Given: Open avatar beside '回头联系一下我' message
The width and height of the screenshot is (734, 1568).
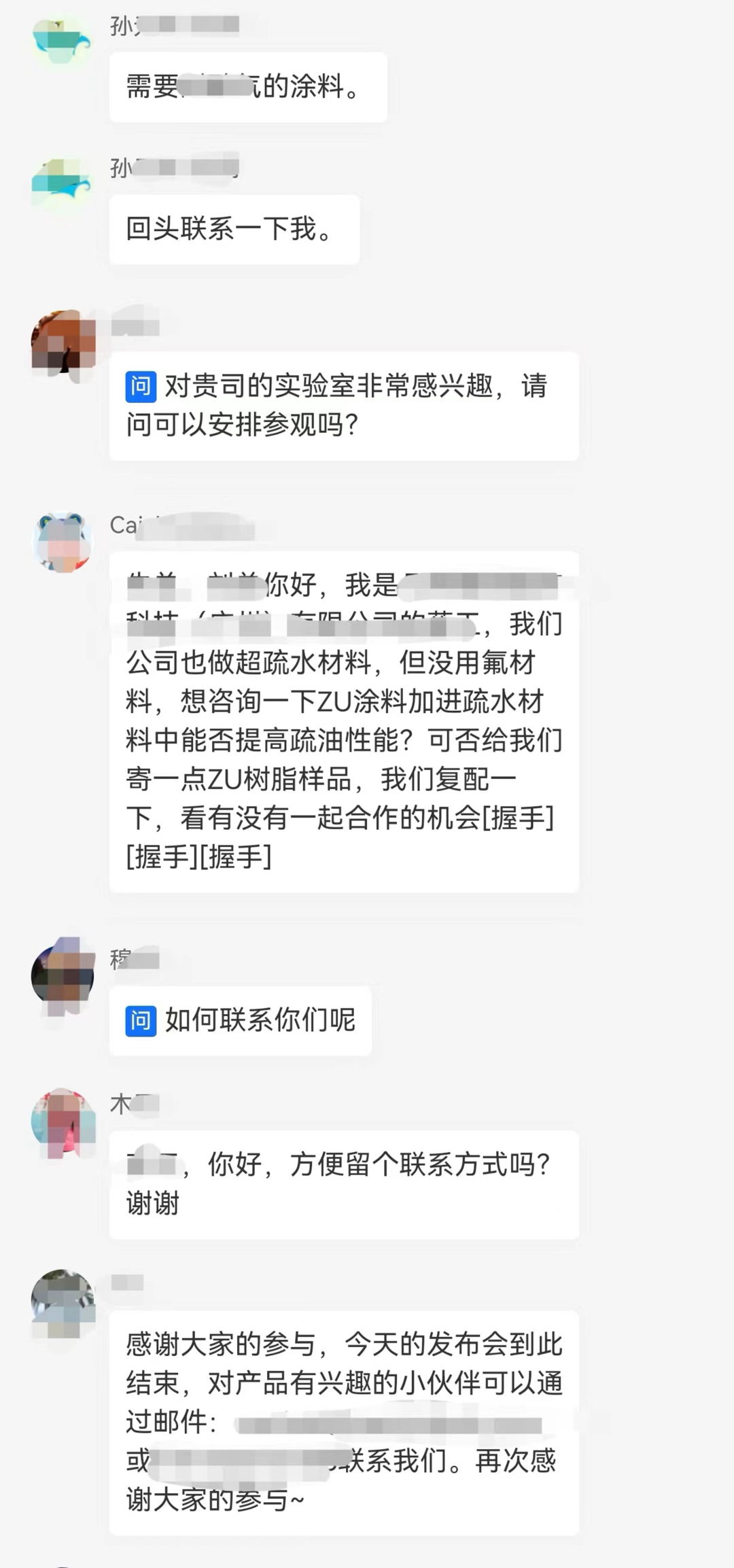Looking at the screenshot, I should pos(62,184).
